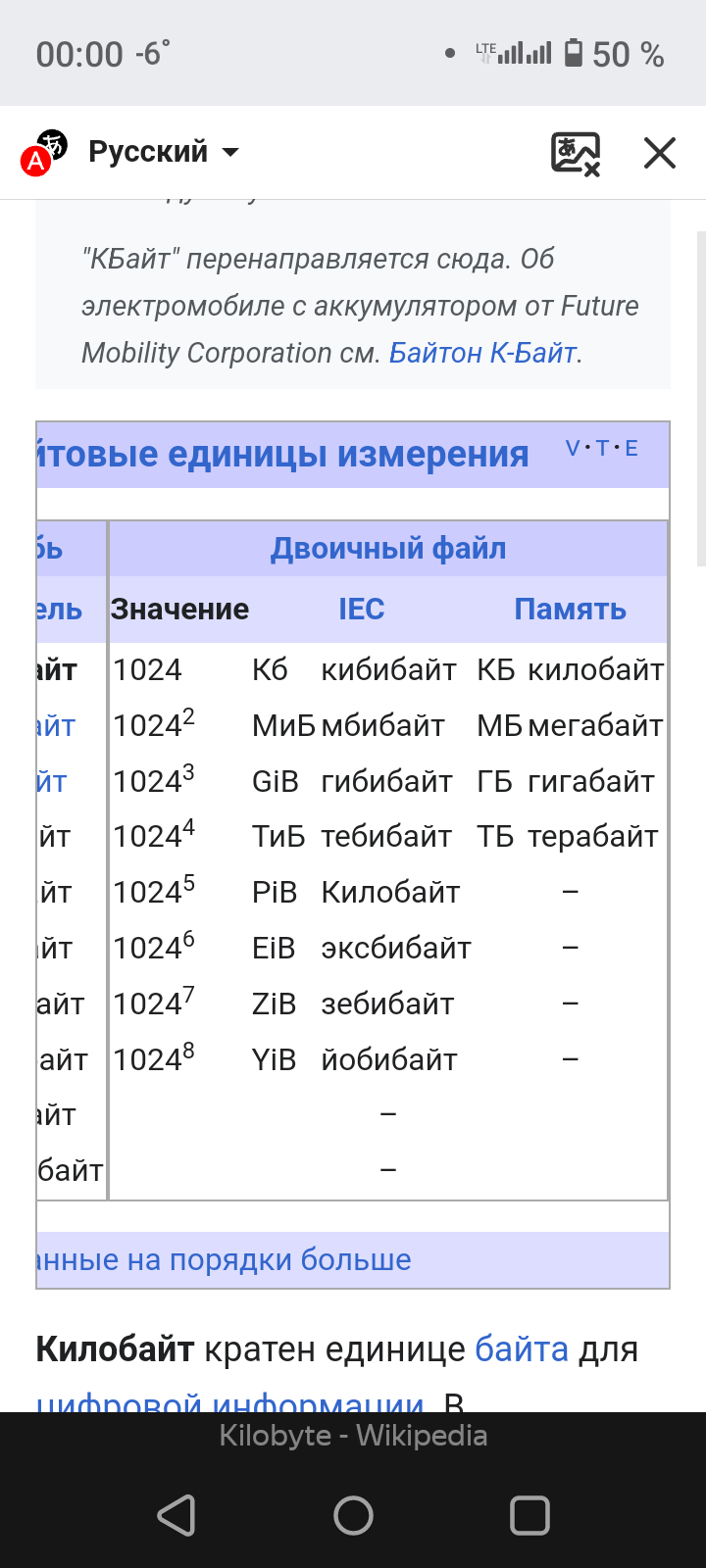Open the Русский language dropdown
Image resolution: width=706 pixels, height=1568 pixels.
tap(163, 152)
